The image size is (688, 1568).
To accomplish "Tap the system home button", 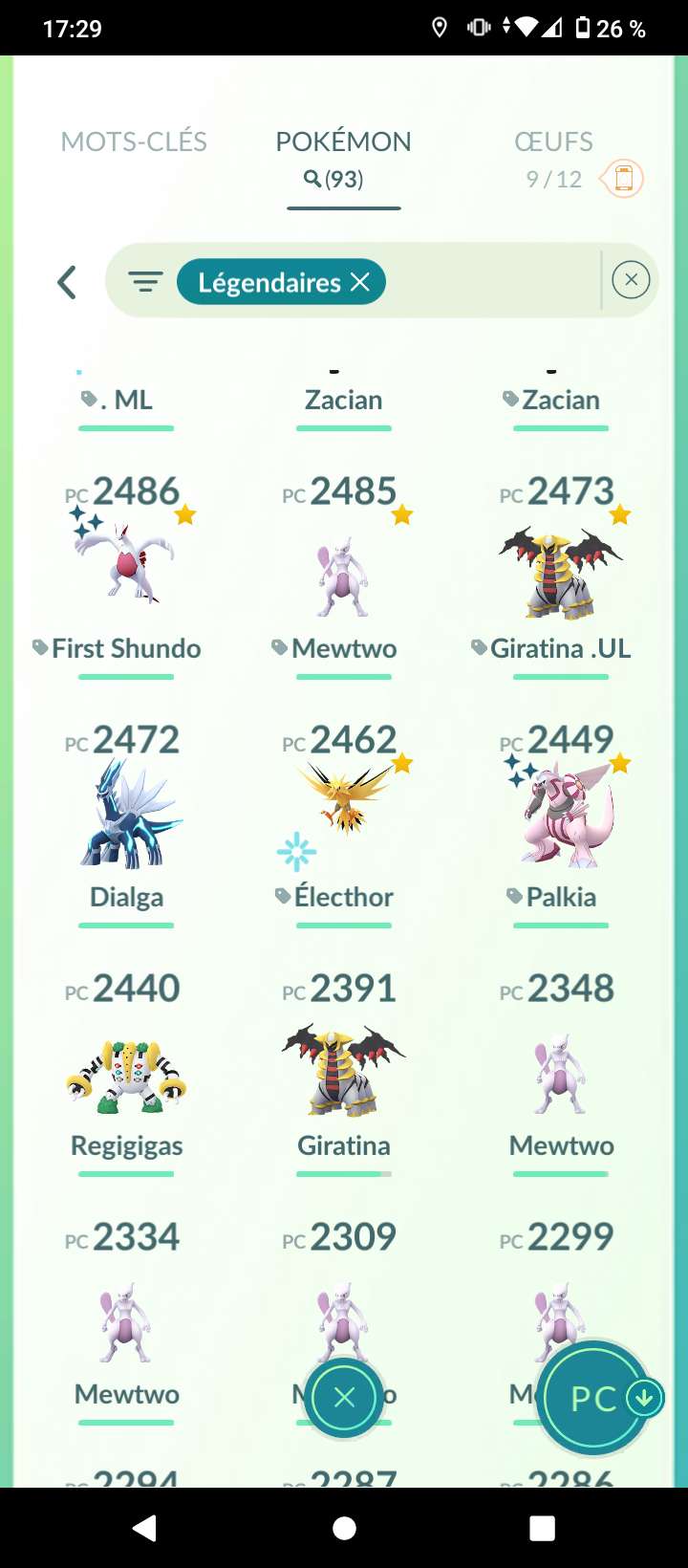I will [x=344, y=1528].
